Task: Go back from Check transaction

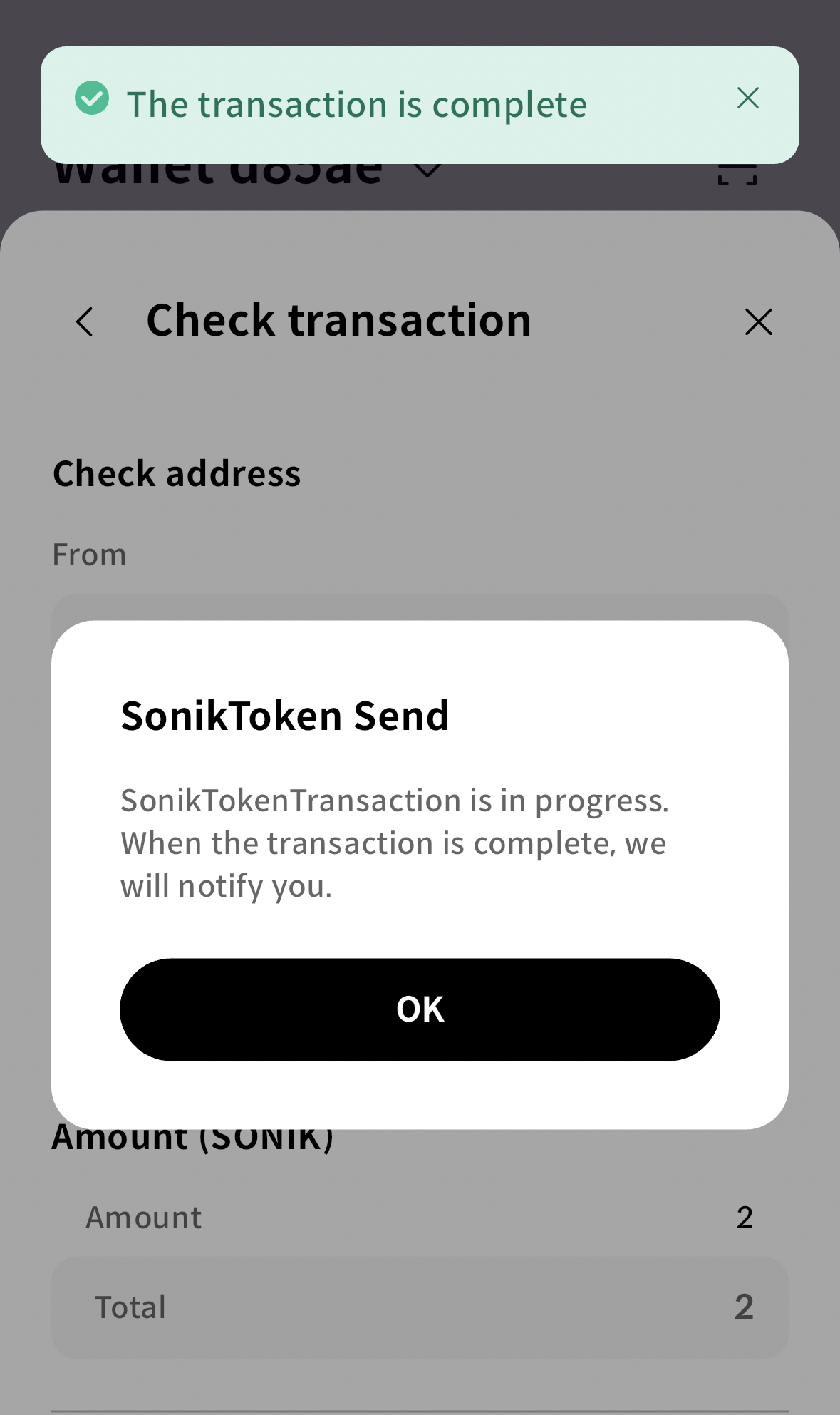Action: click(85, 321)
